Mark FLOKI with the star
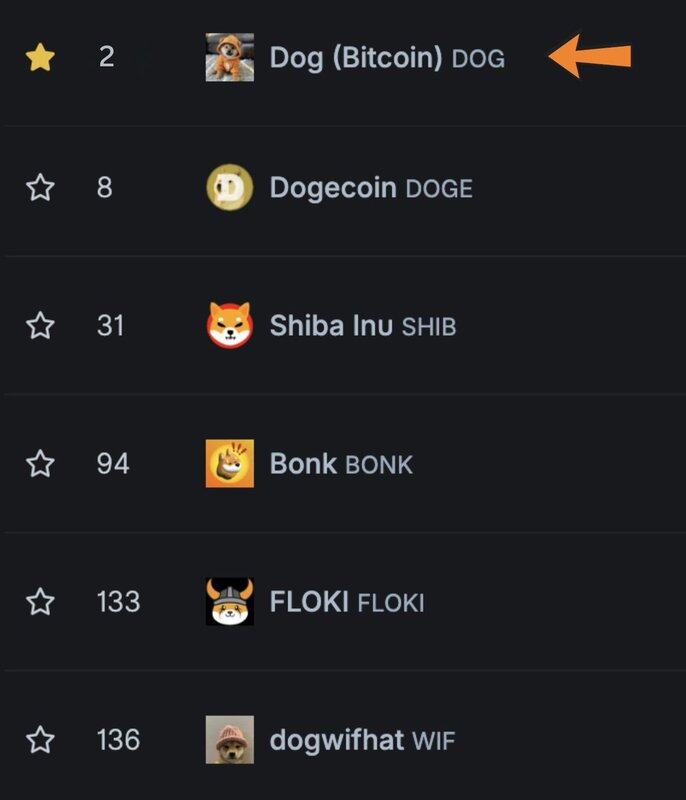 pyautogui.click(x=40, y=602)
